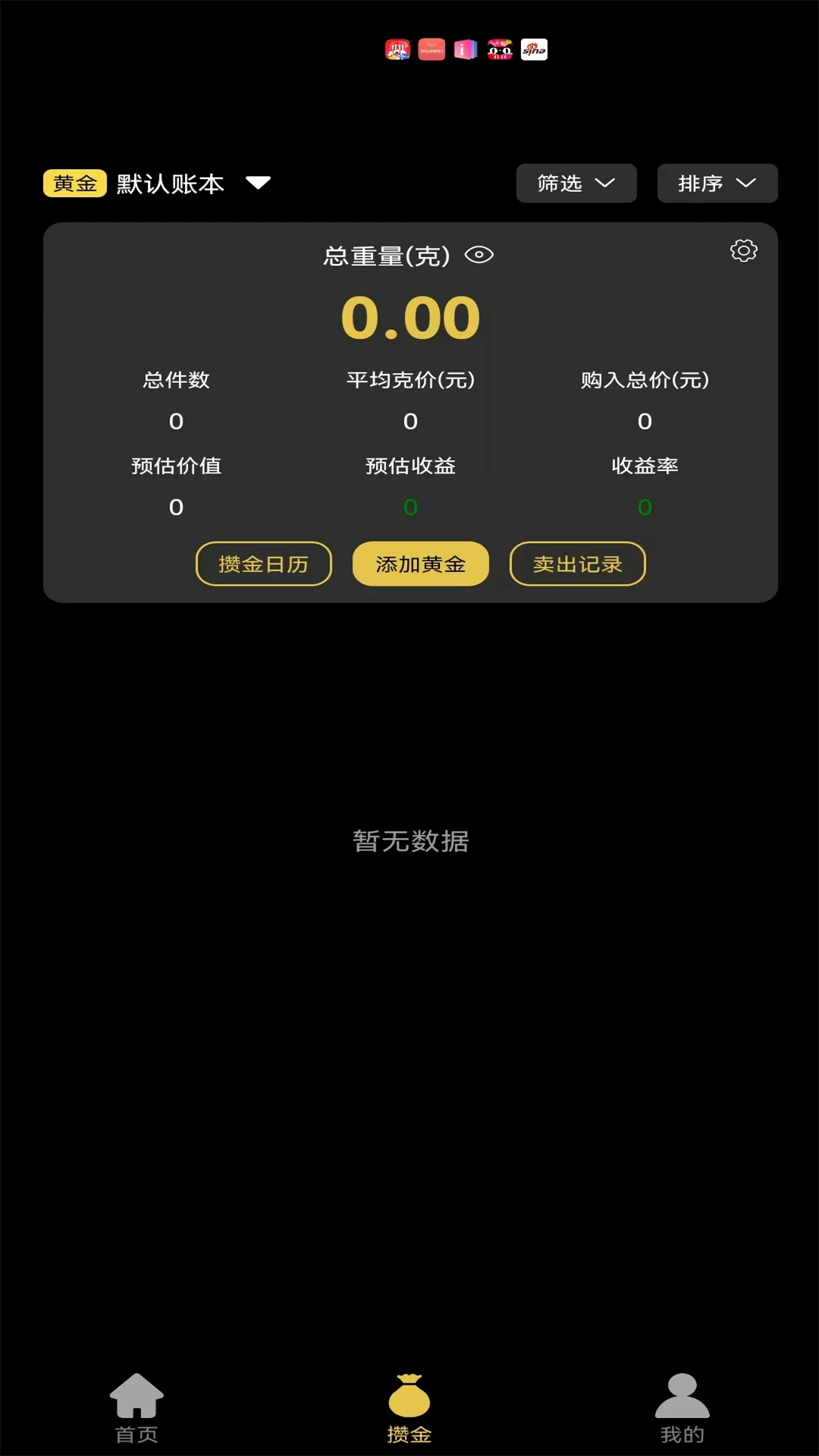Open the 筛选 filter dropdown

pyautogui.click(x=576, y=183)
